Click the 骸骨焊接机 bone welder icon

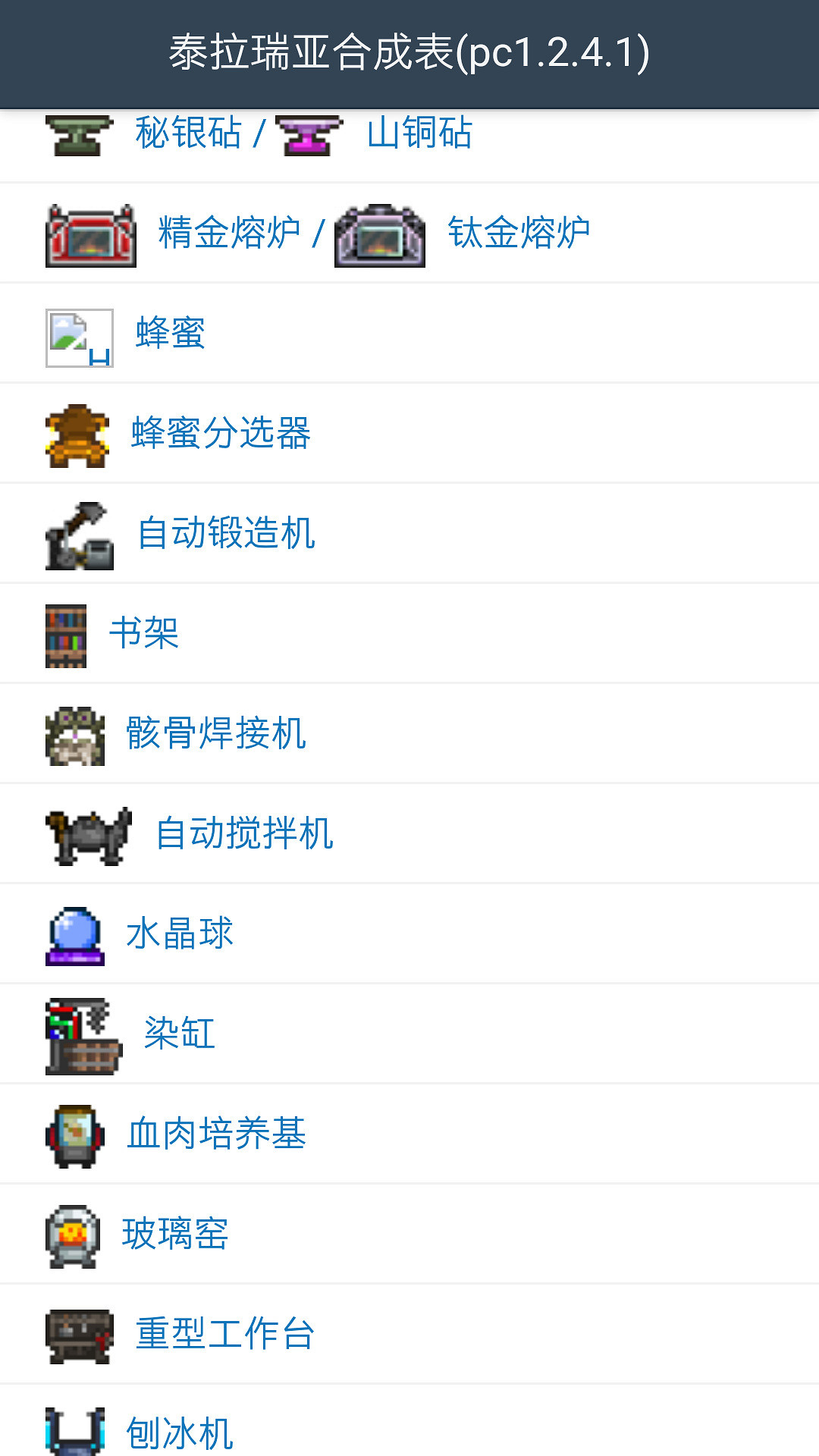point(76,733)
